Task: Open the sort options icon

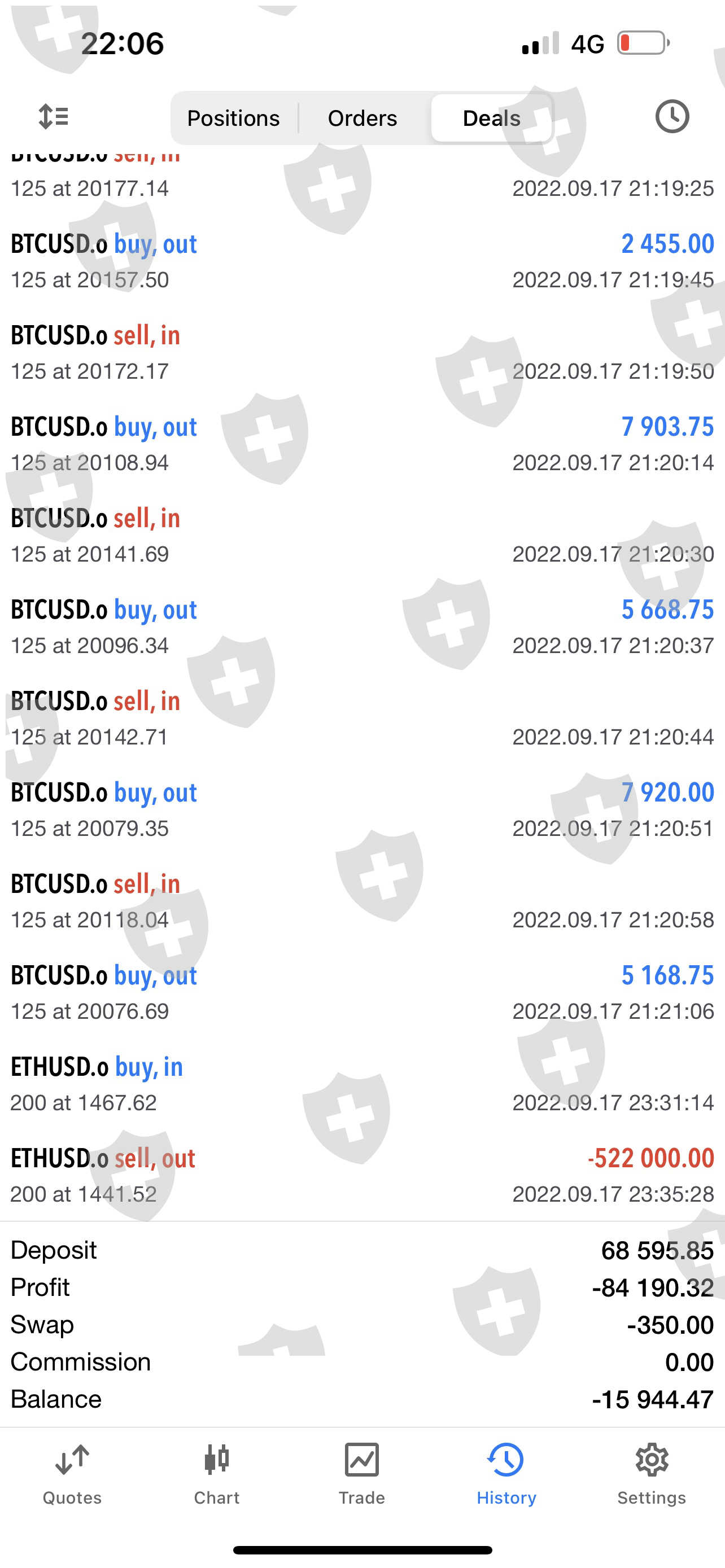Action: tap(54, 116)
